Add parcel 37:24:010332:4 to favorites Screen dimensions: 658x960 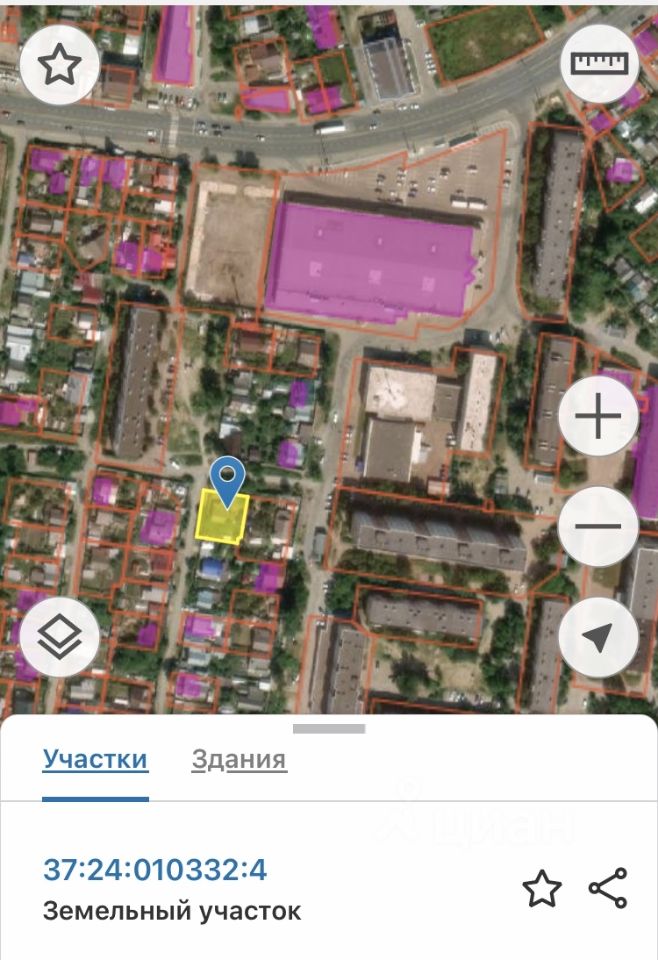tap(542, 888)
